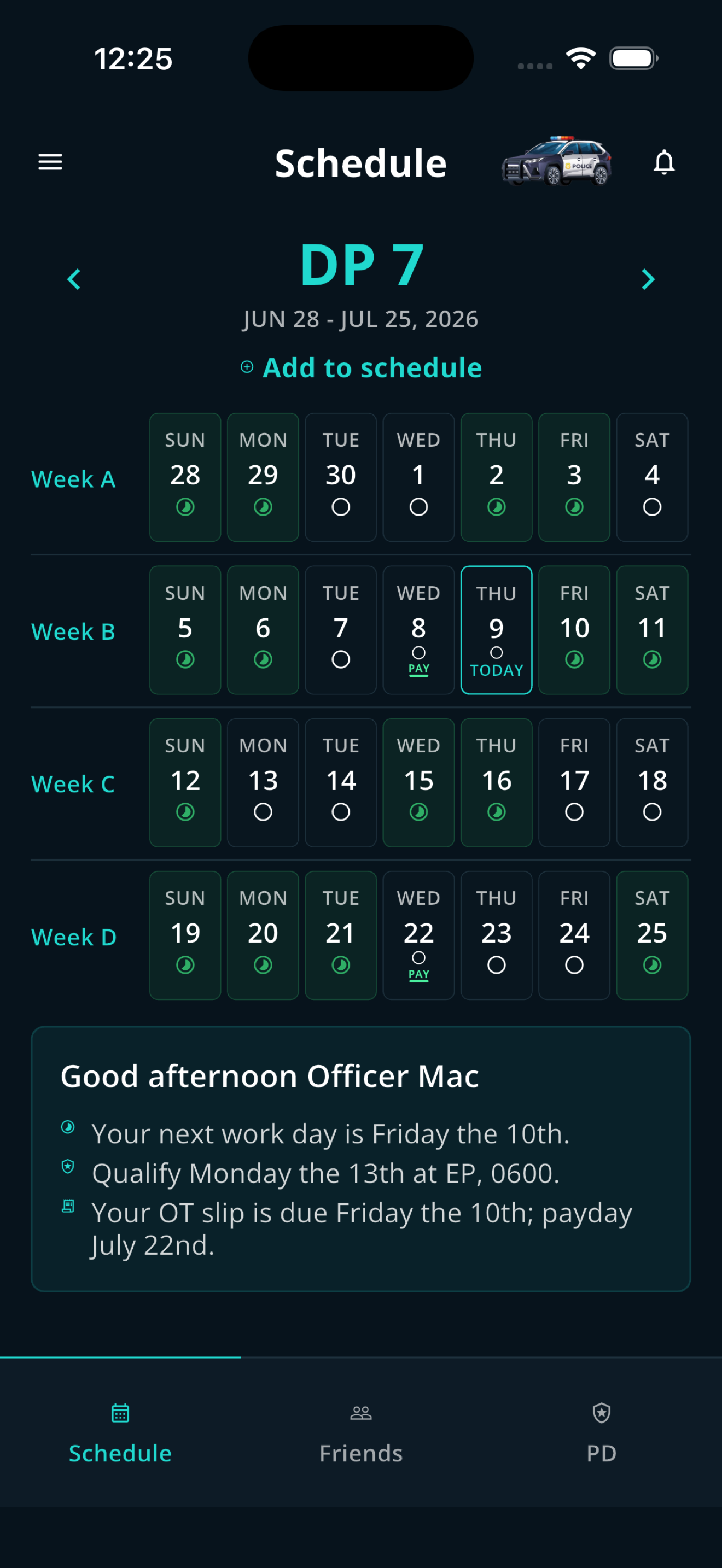Screen dimensions: 722x1568
Task: Select Tuesday the 30th in Week A
Action: [x=341, y=477]
